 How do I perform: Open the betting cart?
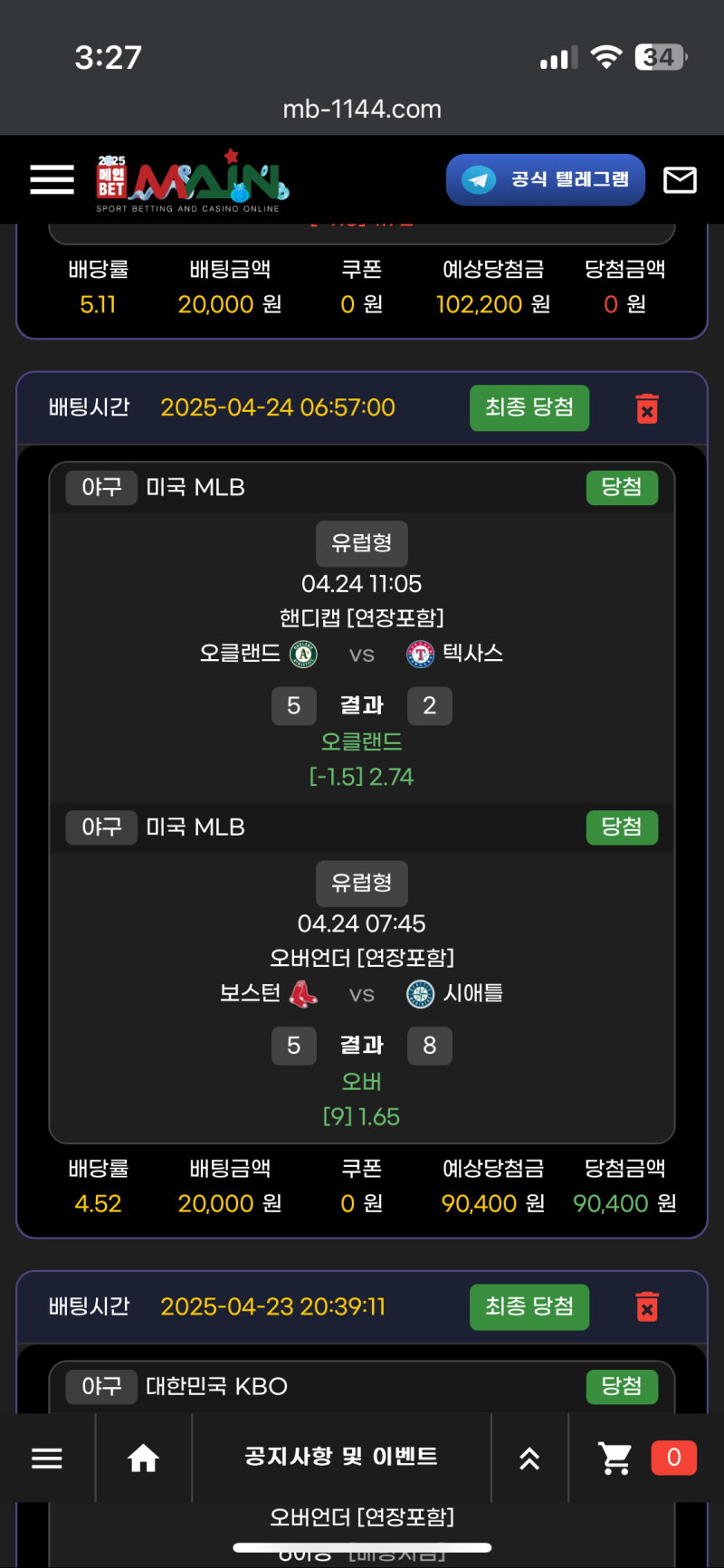[616, 1458]
